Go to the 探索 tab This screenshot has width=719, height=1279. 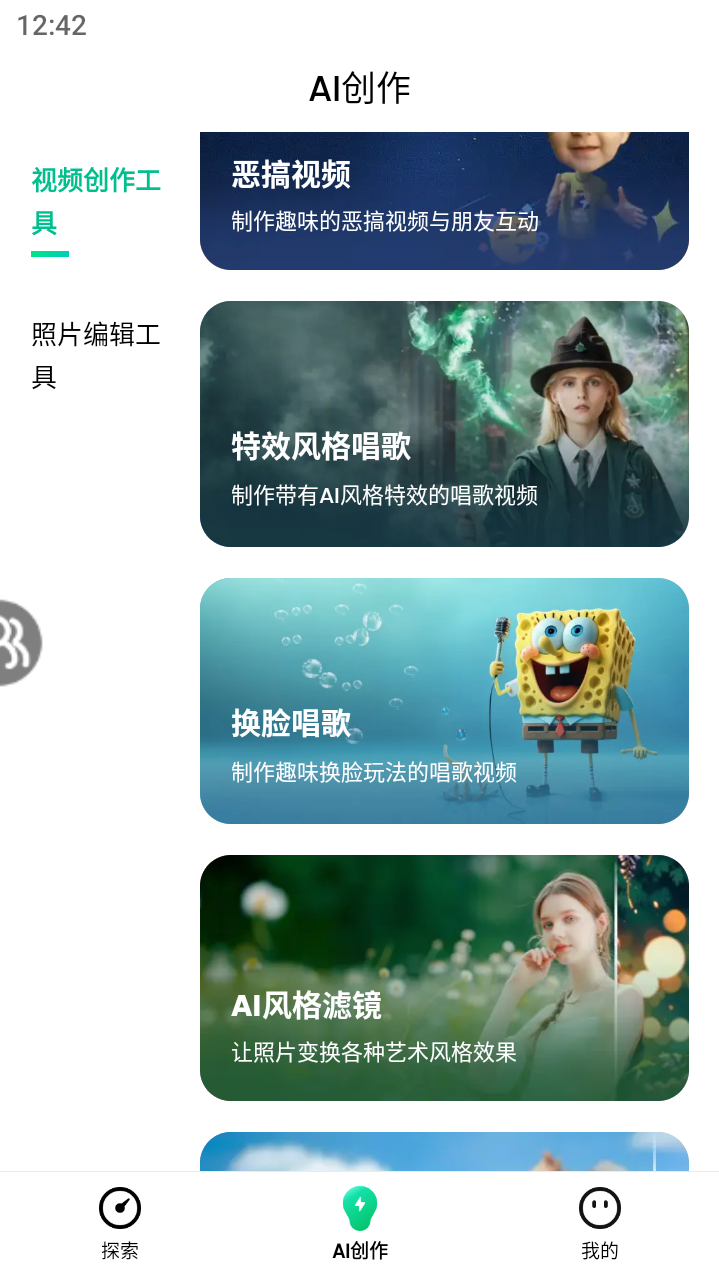point(120,1222)
